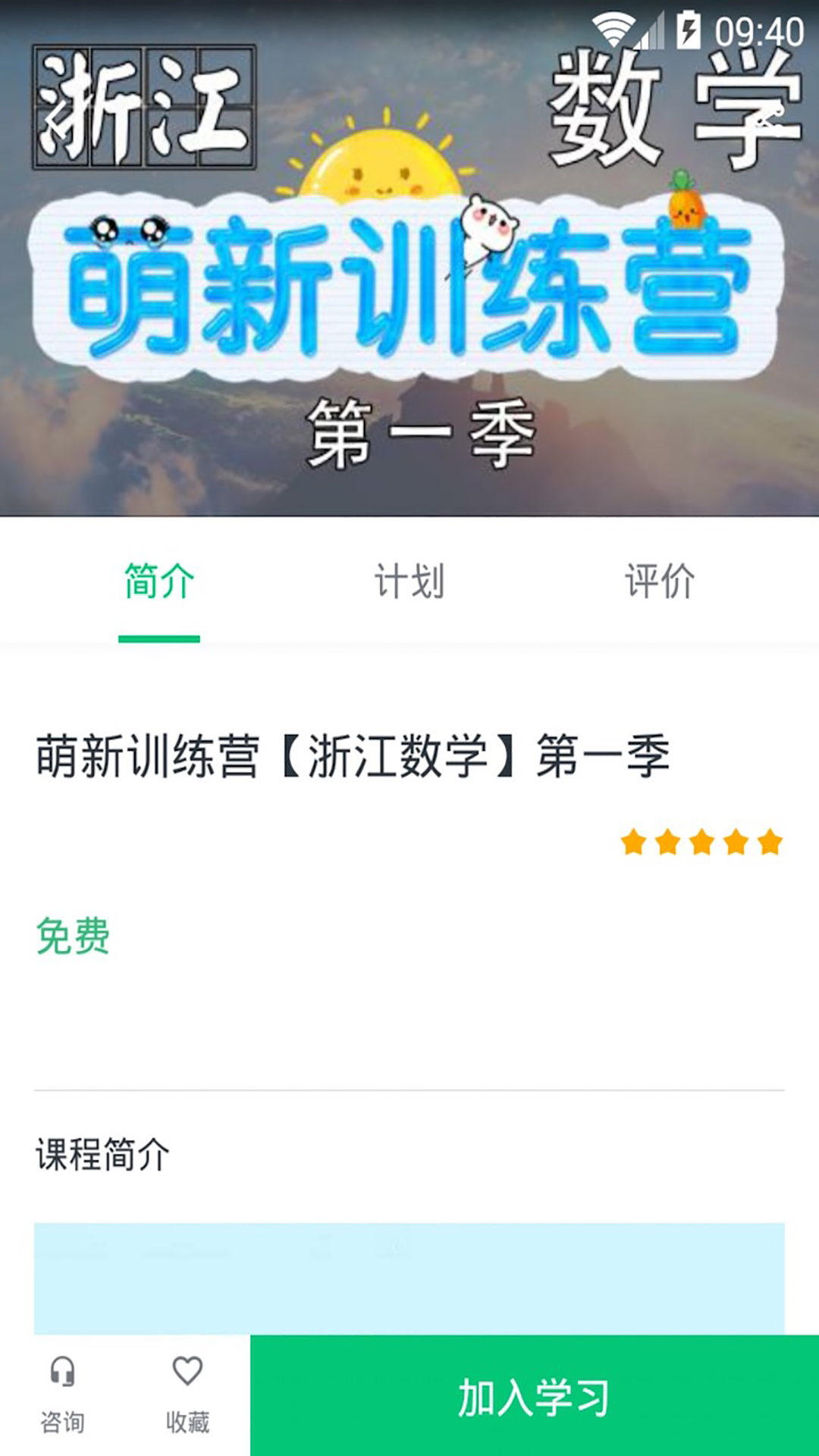Screen dimensions: 819x1456
Task: Click the course banner image
Action: click(409, 258)
